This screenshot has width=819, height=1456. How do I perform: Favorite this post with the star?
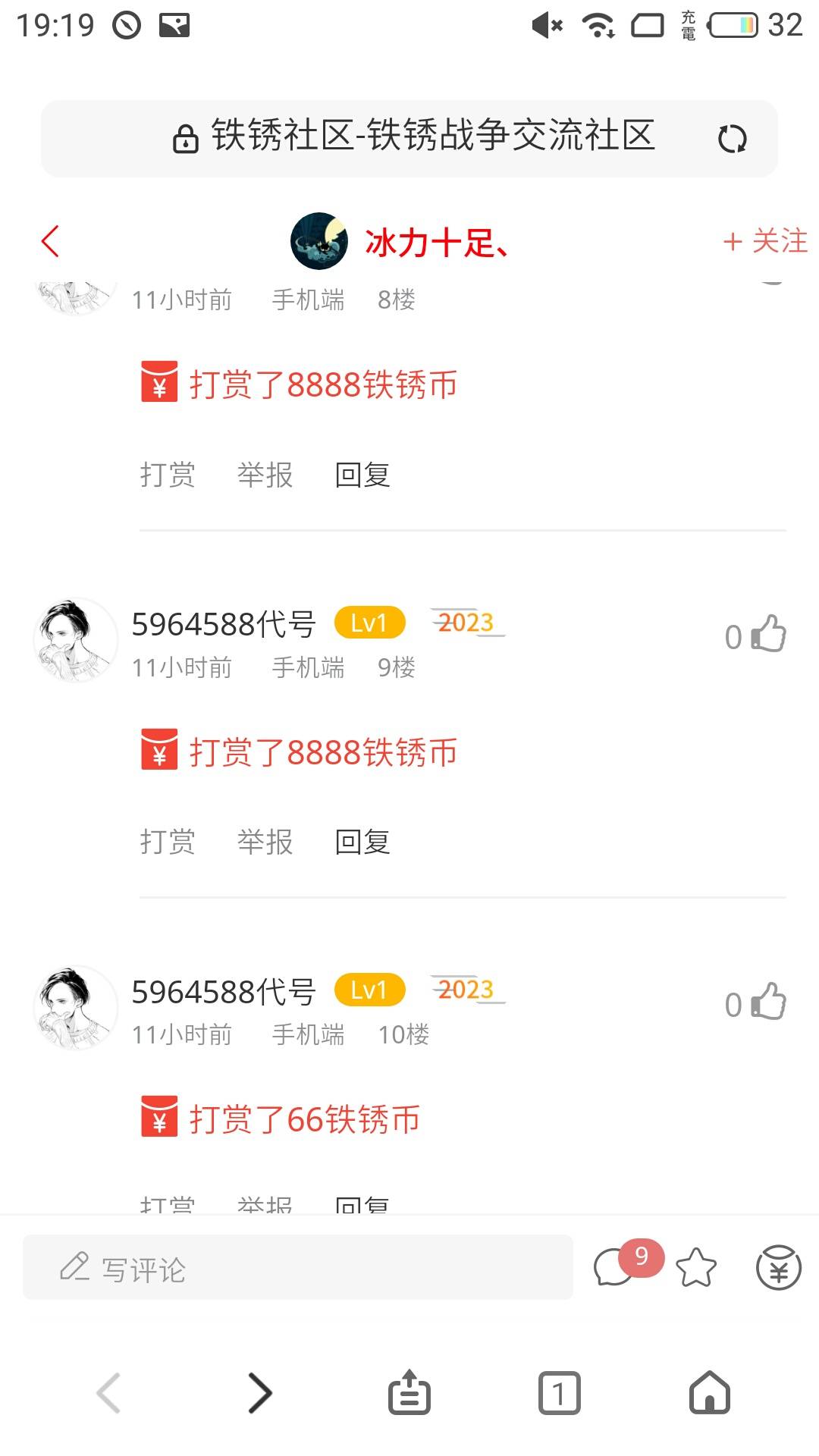695,1268
